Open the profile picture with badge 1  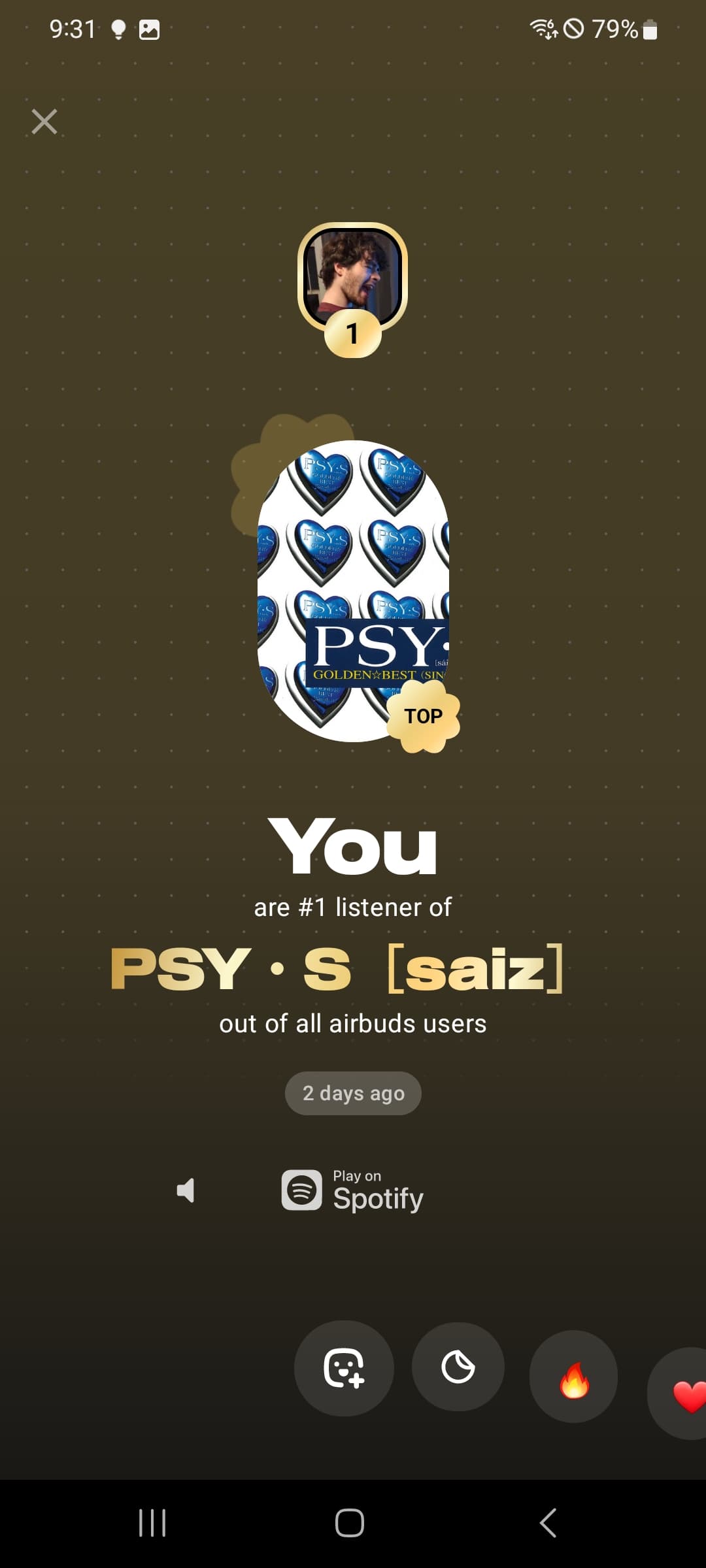coord(352,279)
